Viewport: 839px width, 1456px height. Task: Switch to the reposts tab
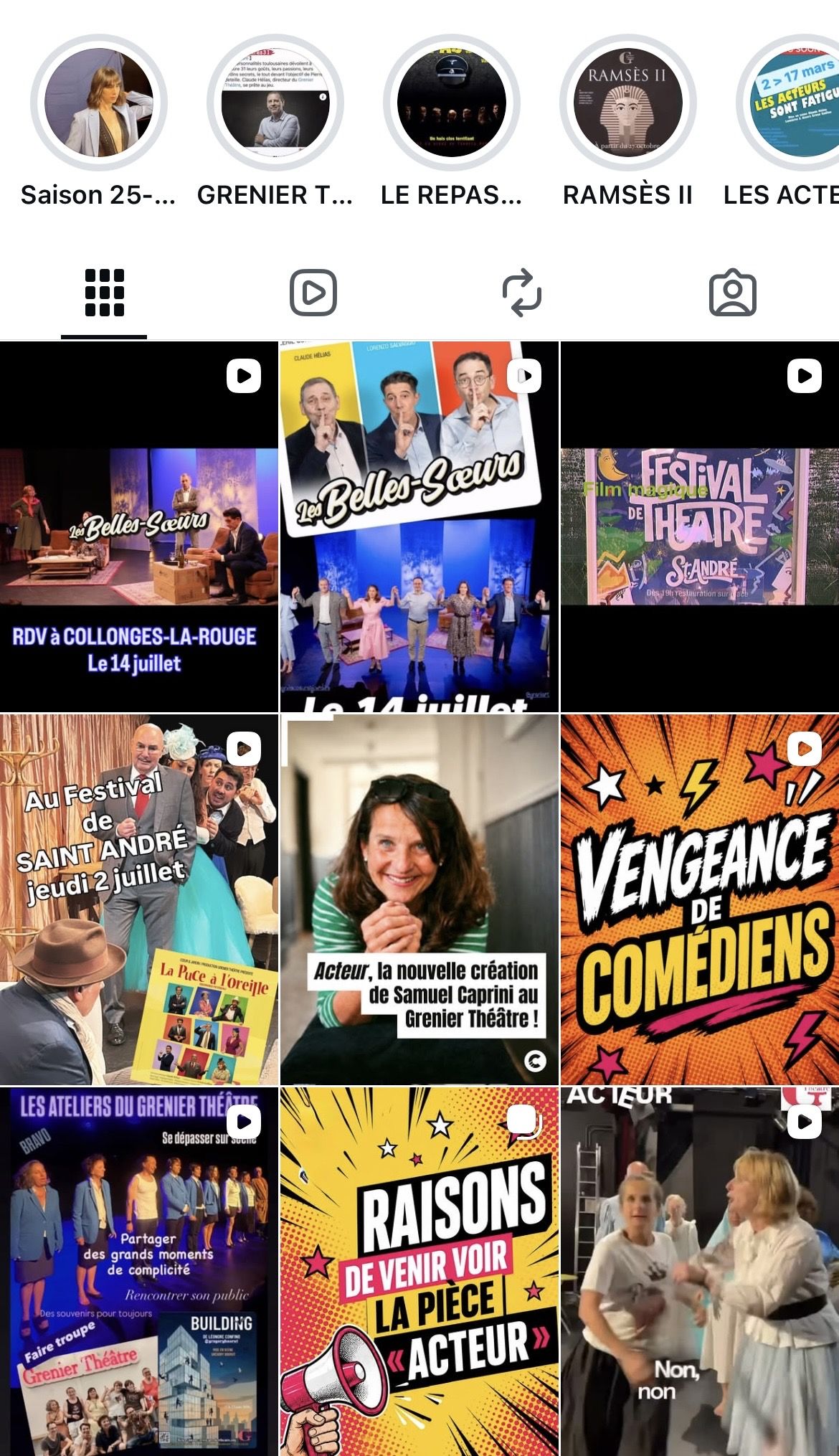[x=522, y=293]
